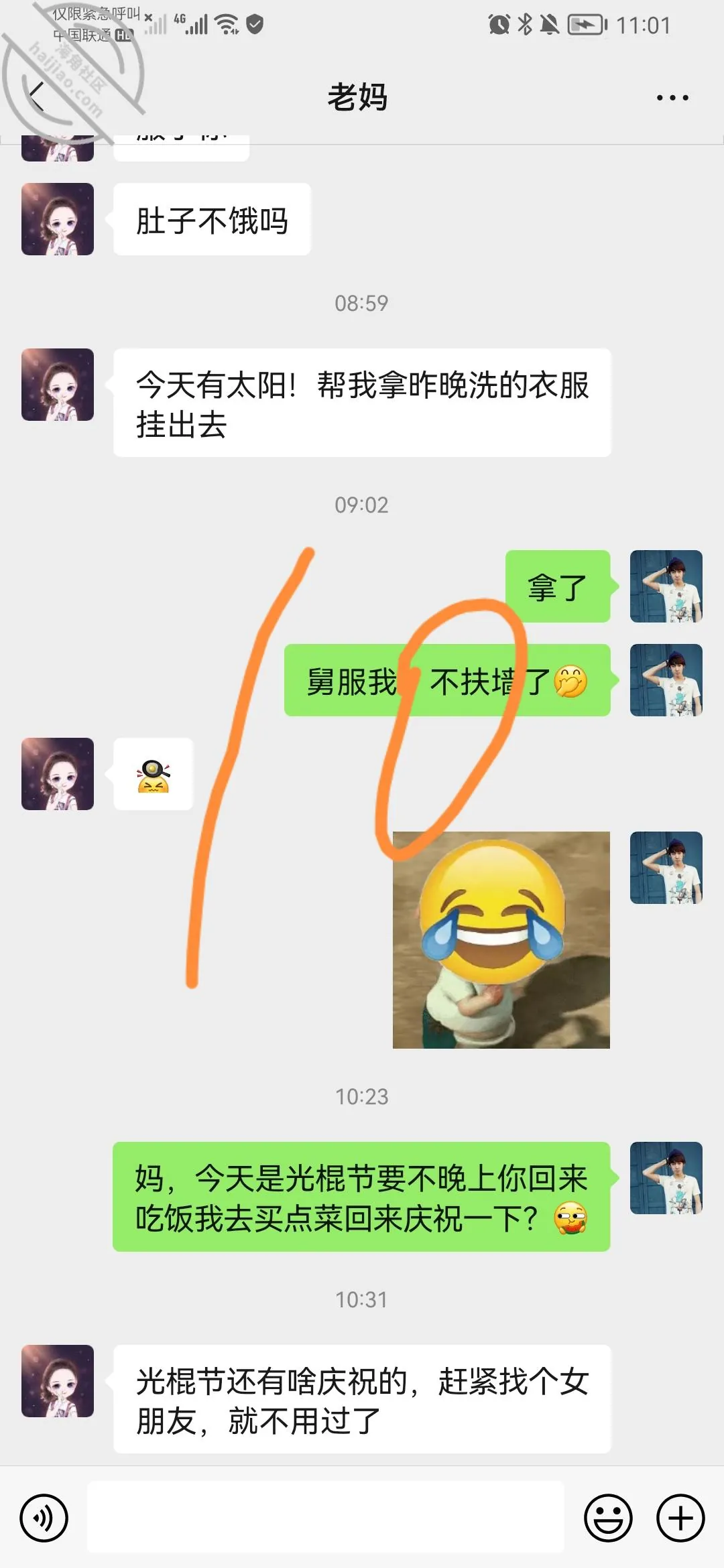Focus the message text field
Image resolution: width=724 pixels, height=1568 pixels.
coord(325,1517)
